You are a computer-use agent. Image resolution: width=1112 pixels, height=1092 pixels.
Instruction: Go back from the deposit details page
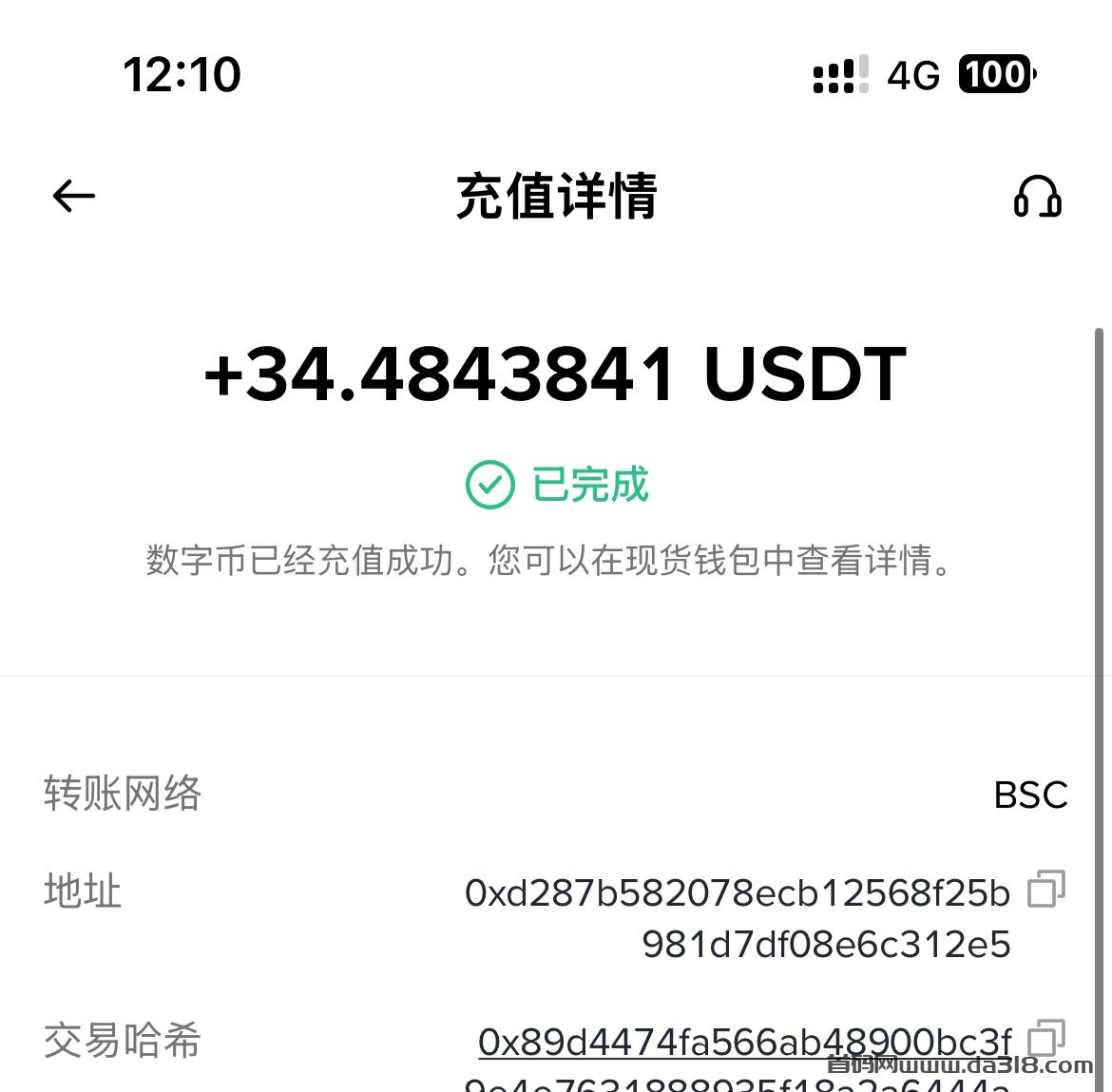74,197
